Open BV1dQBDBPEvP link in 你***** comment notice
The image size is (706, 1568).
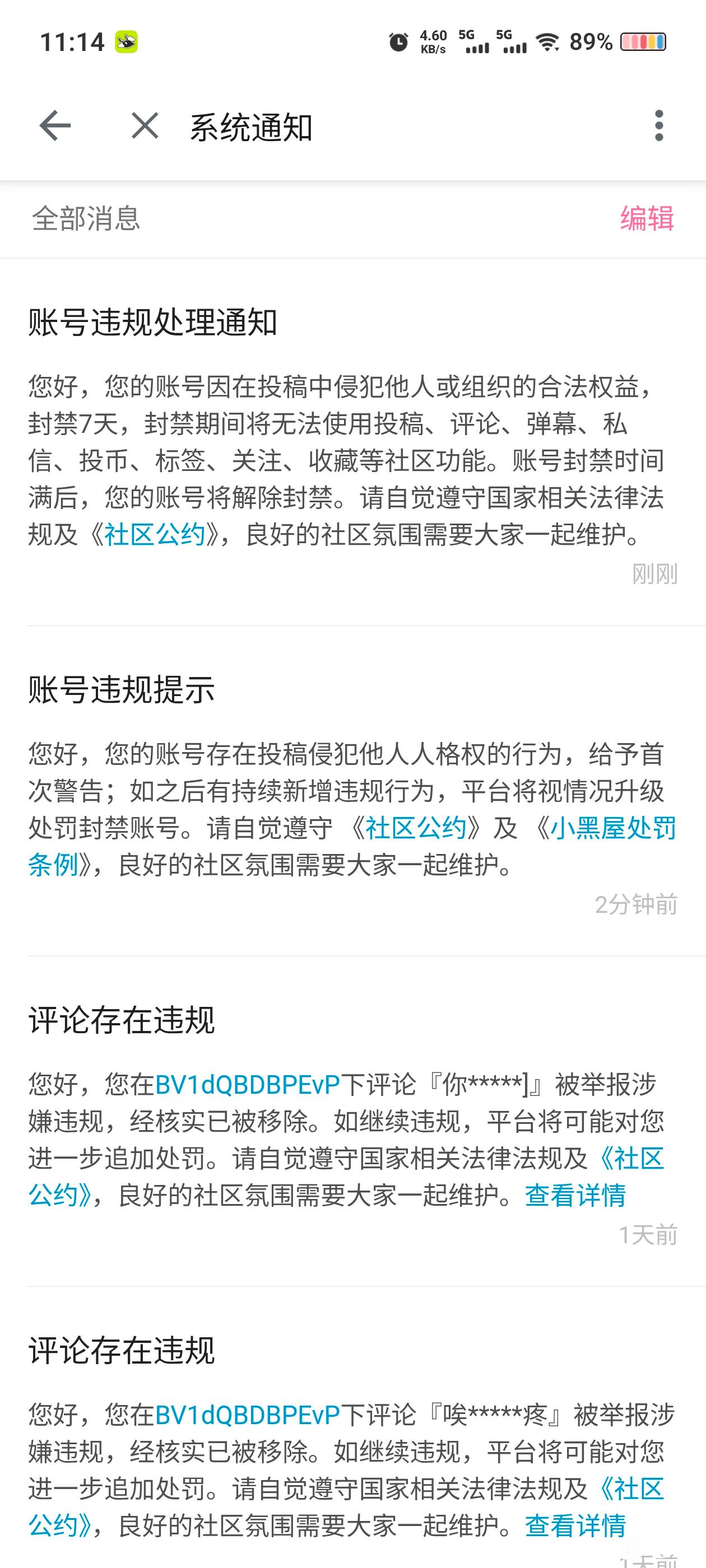click(x=247, y=1085)
